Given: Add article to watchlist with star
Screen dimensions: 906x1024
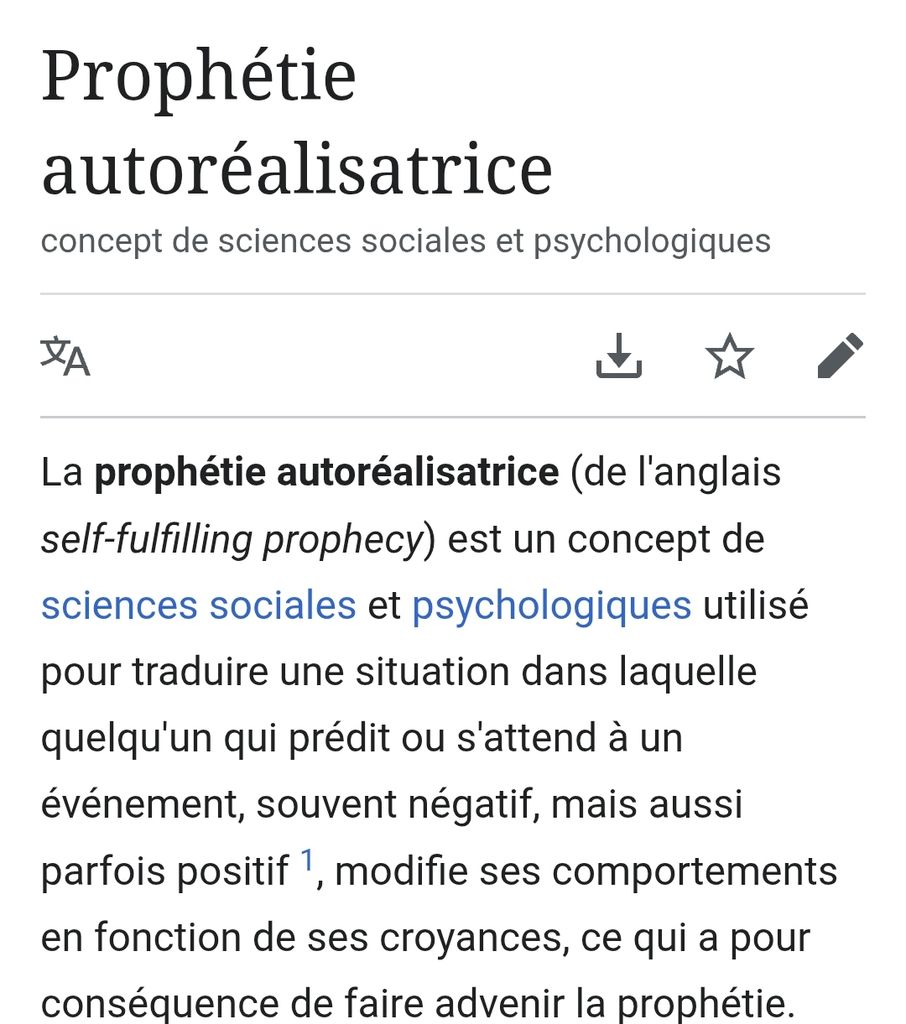Looking at the screenshot, I should pos(729,356).
